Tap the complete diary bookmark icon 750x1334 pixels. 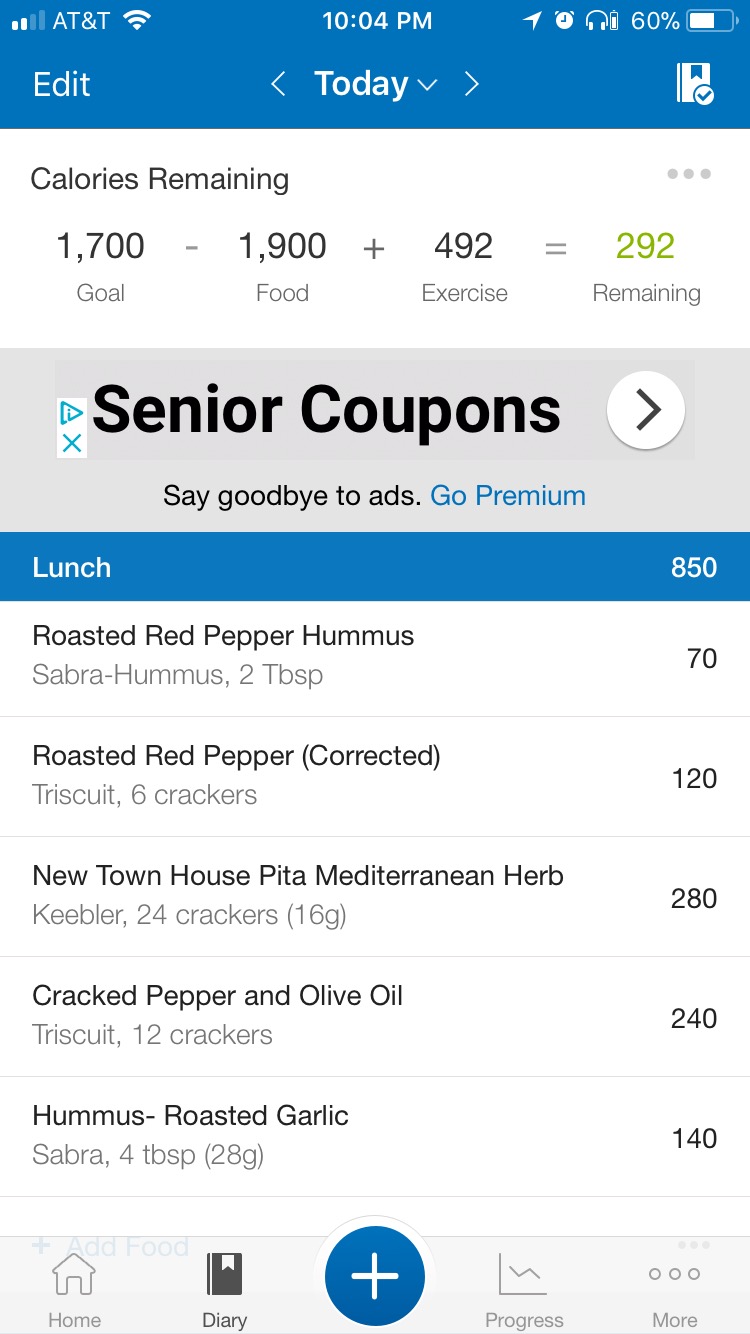pos(695,84)
